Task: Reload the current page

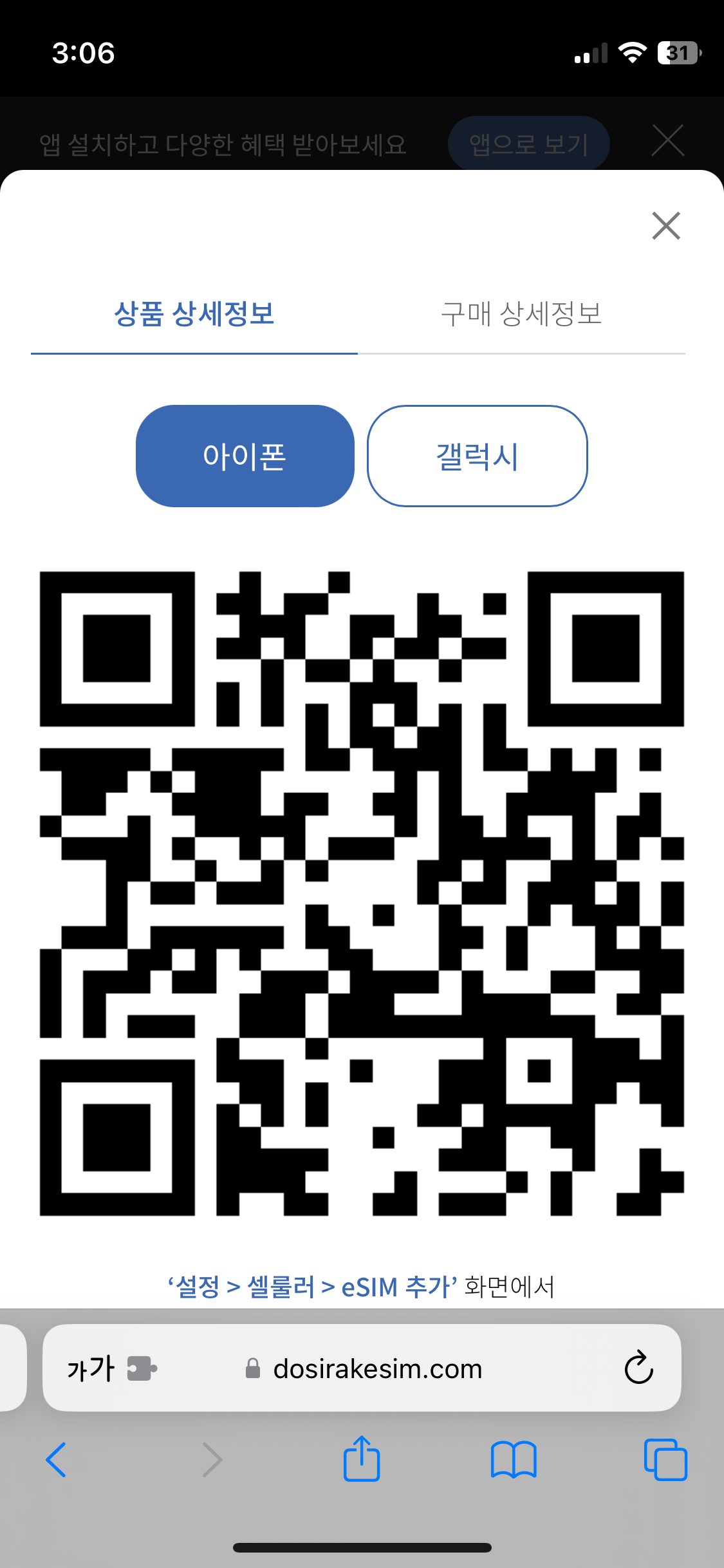Action: click(x=638, y=1368)
